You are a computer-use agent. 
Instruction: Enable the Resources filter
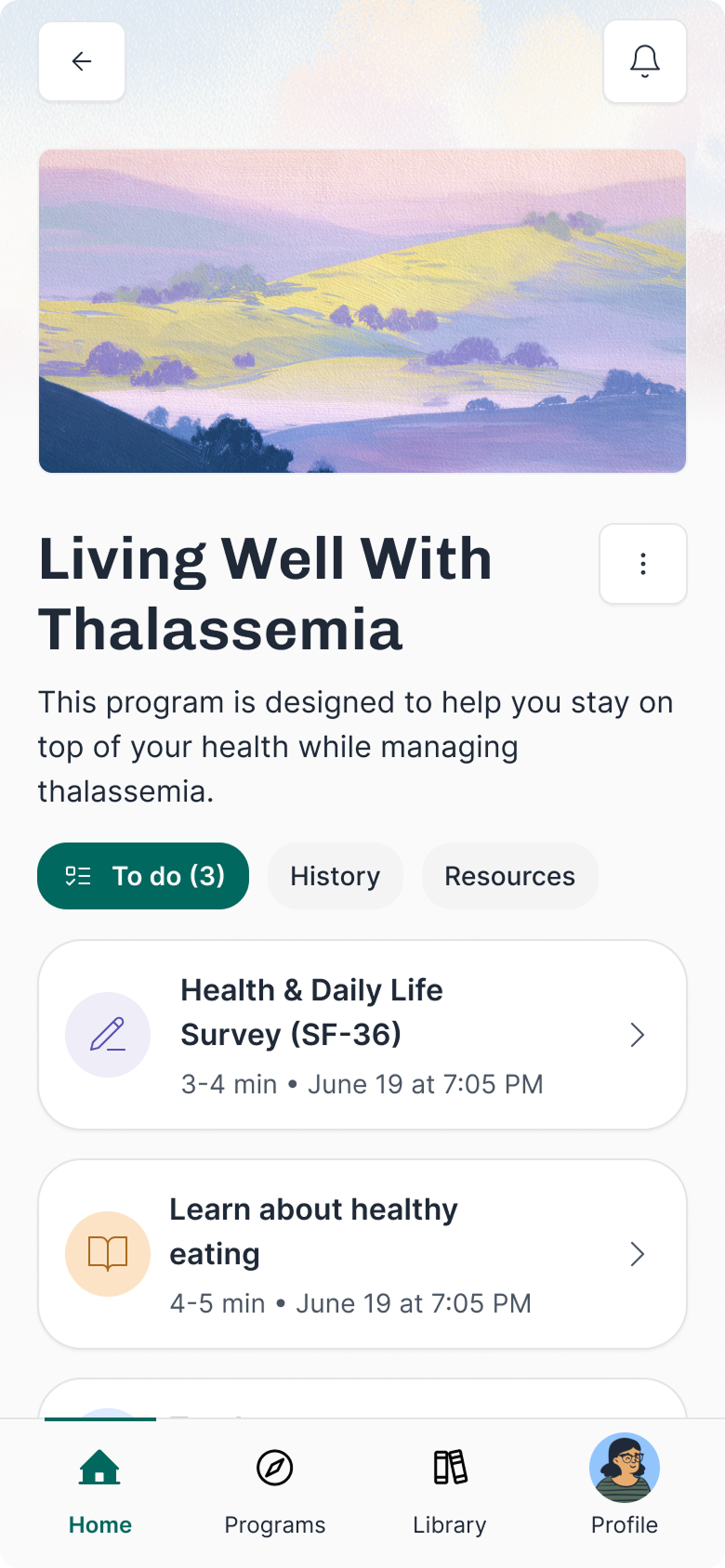[x=509, y=875]
